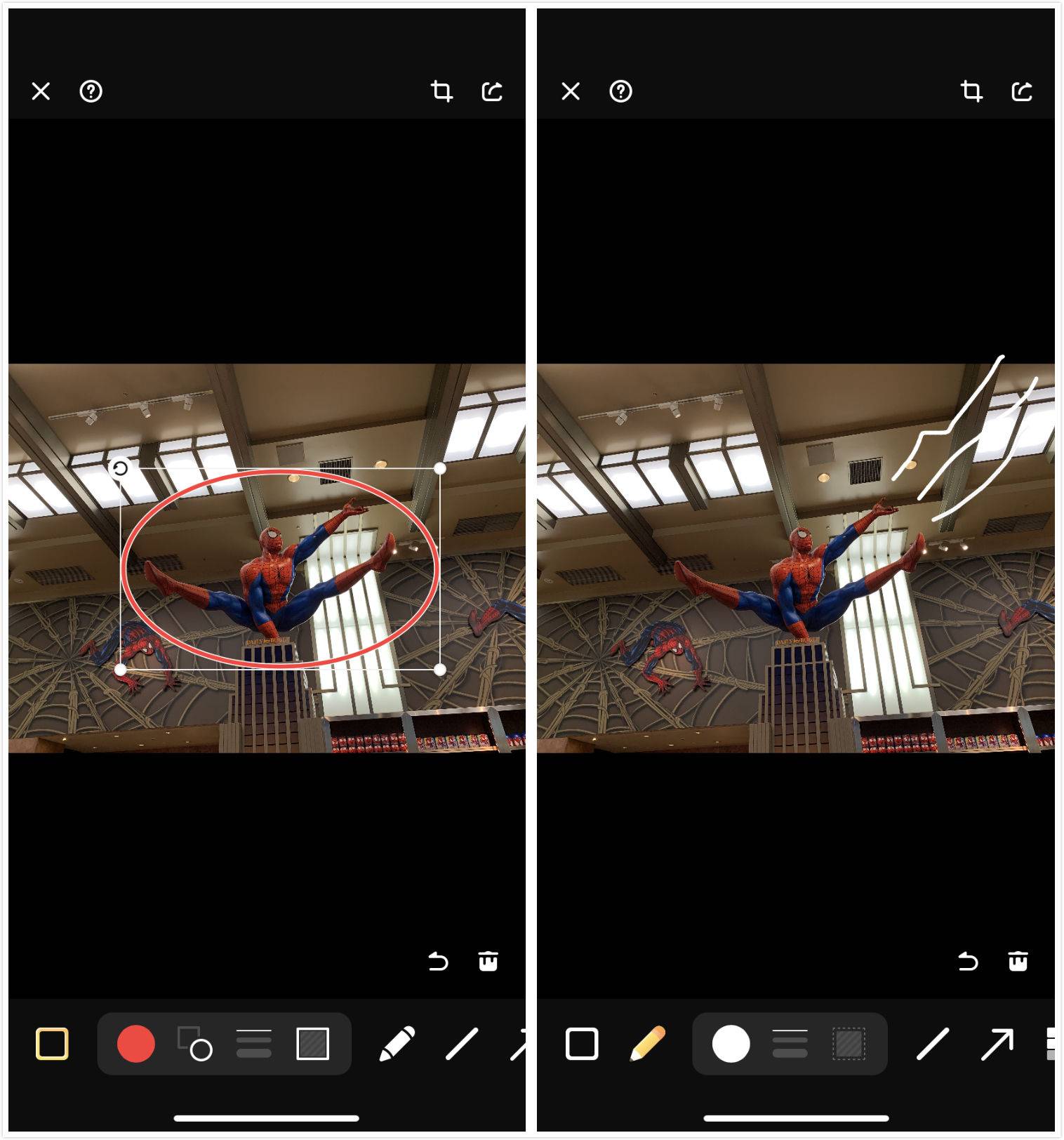This screenshot has width=1064, height=1140.
Task: Open the white color swatch
Action: click(731, 1044)
